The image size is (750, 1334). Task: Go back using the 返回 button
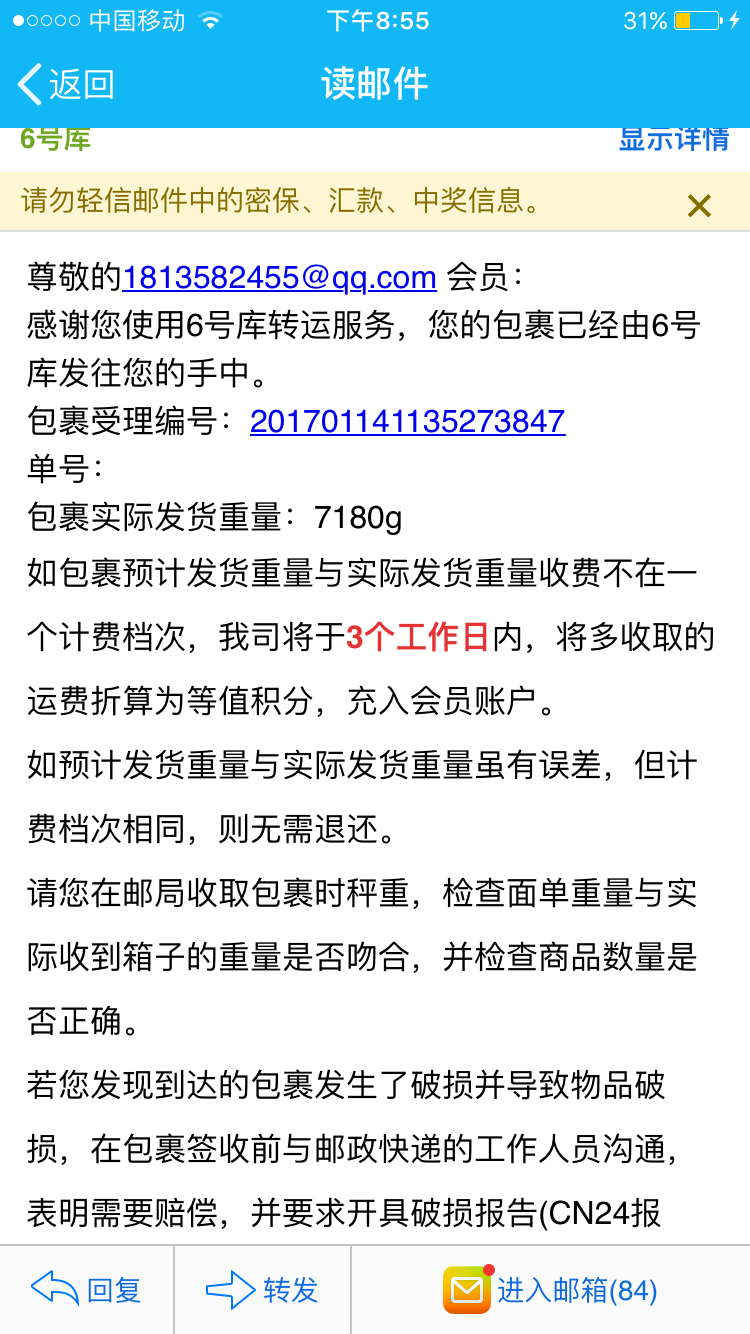point(66,84)
